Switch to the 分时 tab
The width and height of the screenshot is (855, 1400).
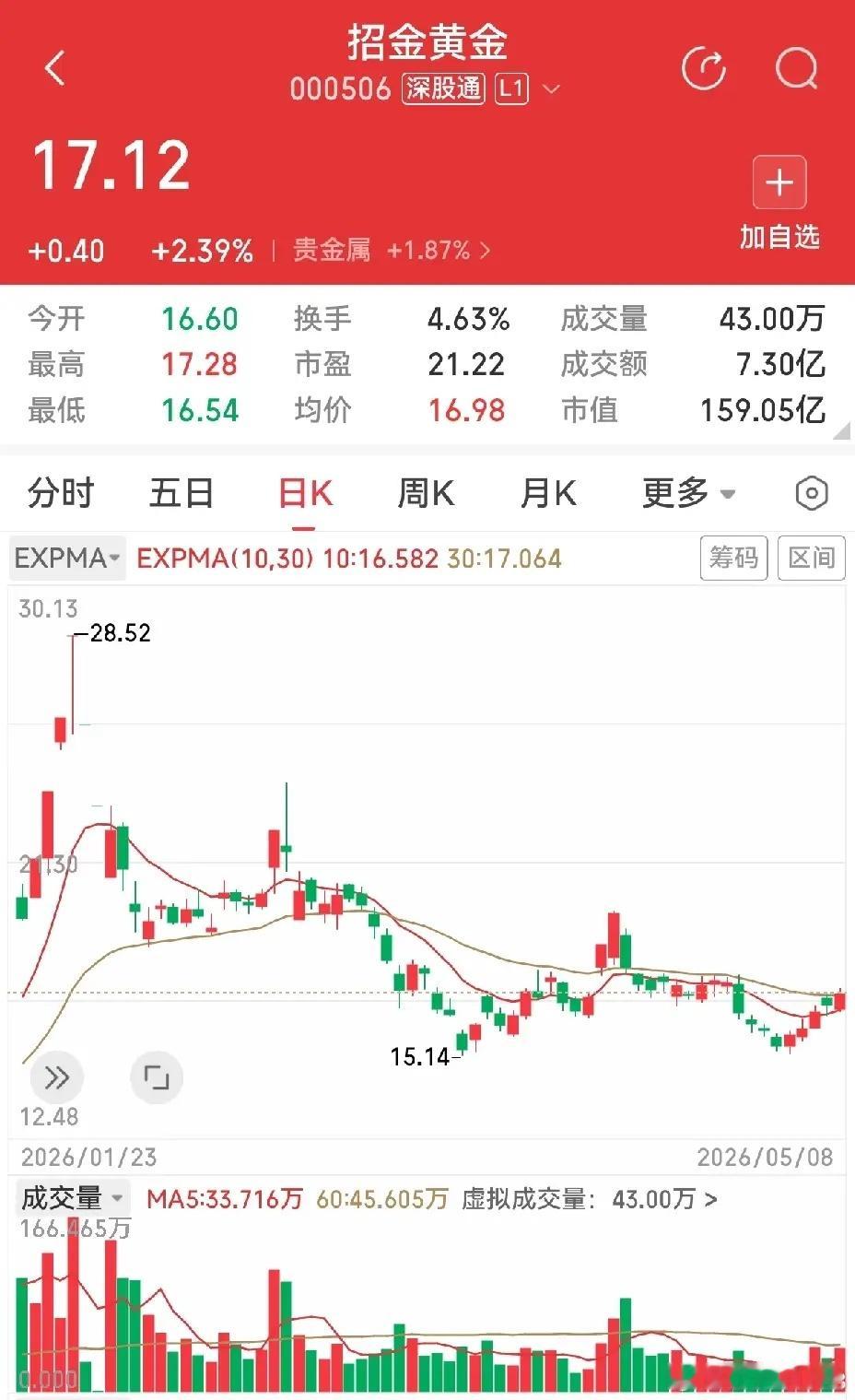pos(61,493)
